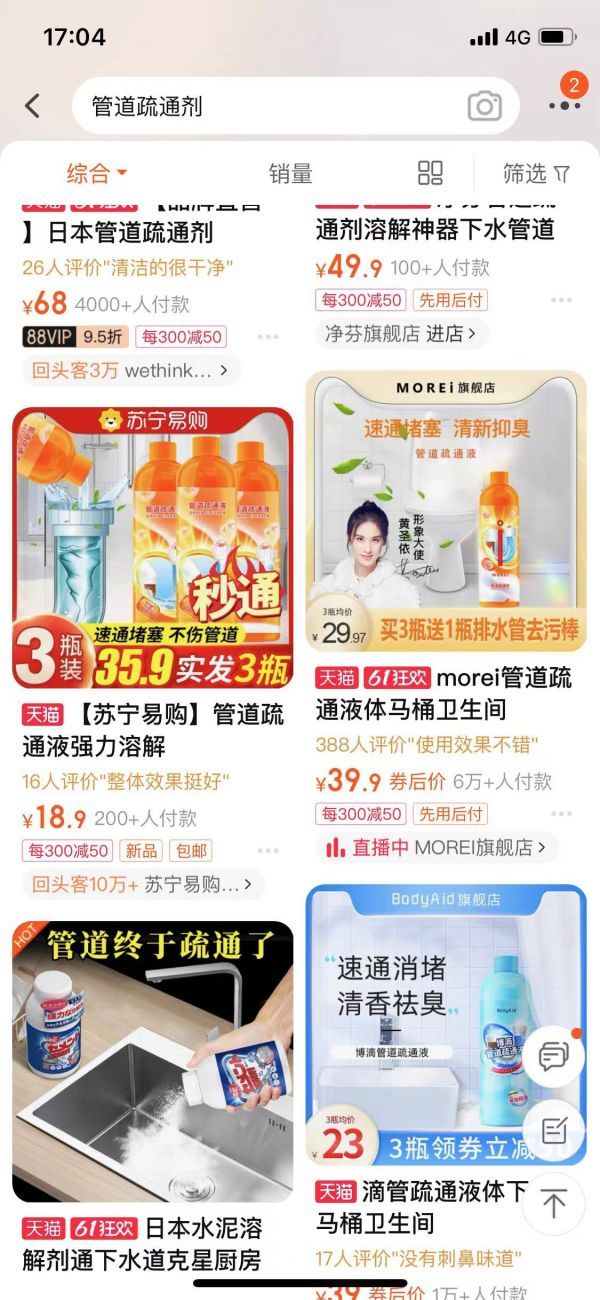600x1300 pixels.
Task: Tap the 管道疏通剂 search field
Action: click(x=270, y=106)
